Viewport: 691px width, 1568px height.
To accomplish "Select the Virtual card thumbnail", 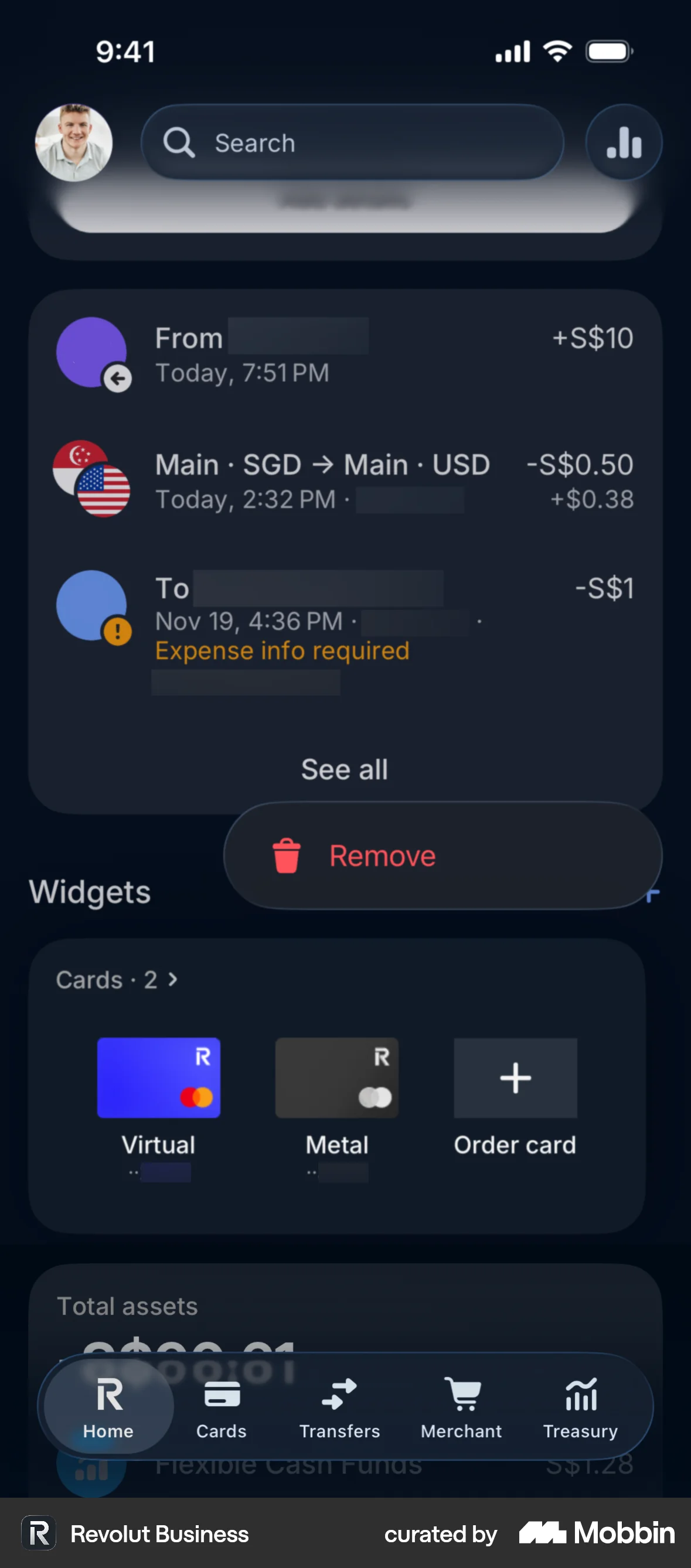I will (159, 1077).
